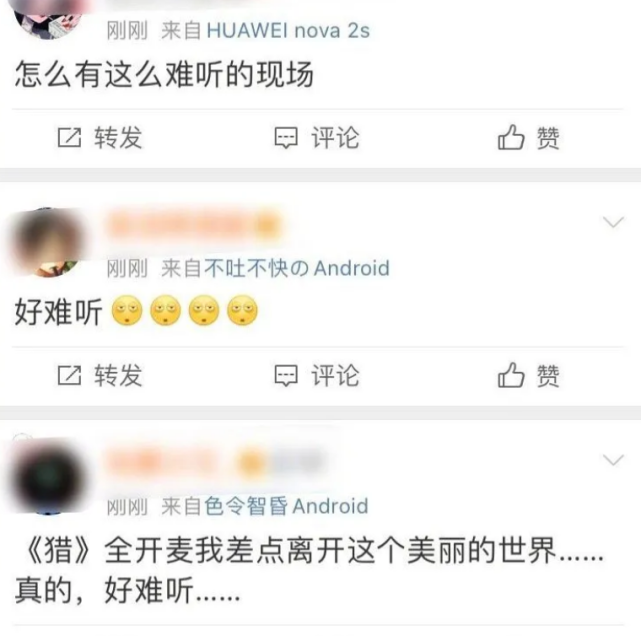This screenshot has height=636, width=641.
Task: Comment on the "好难听" emoji post
Action: coord(317,376)
